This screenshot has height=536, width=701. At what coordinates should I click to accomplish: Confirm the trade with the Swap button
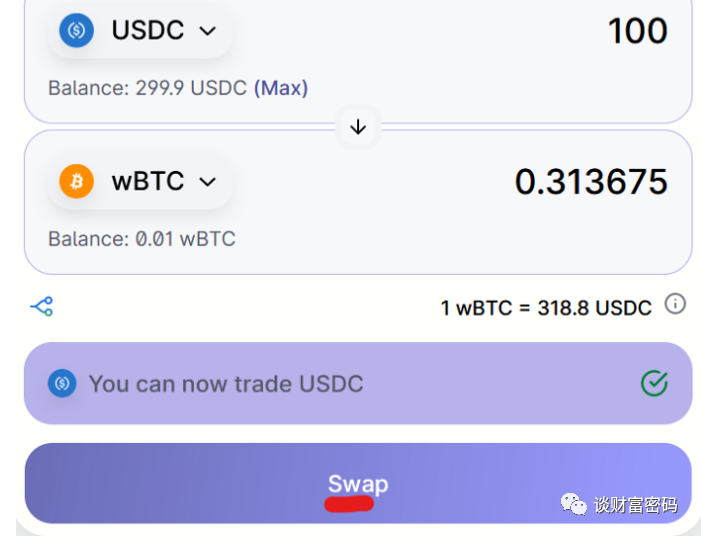(358, 484)
